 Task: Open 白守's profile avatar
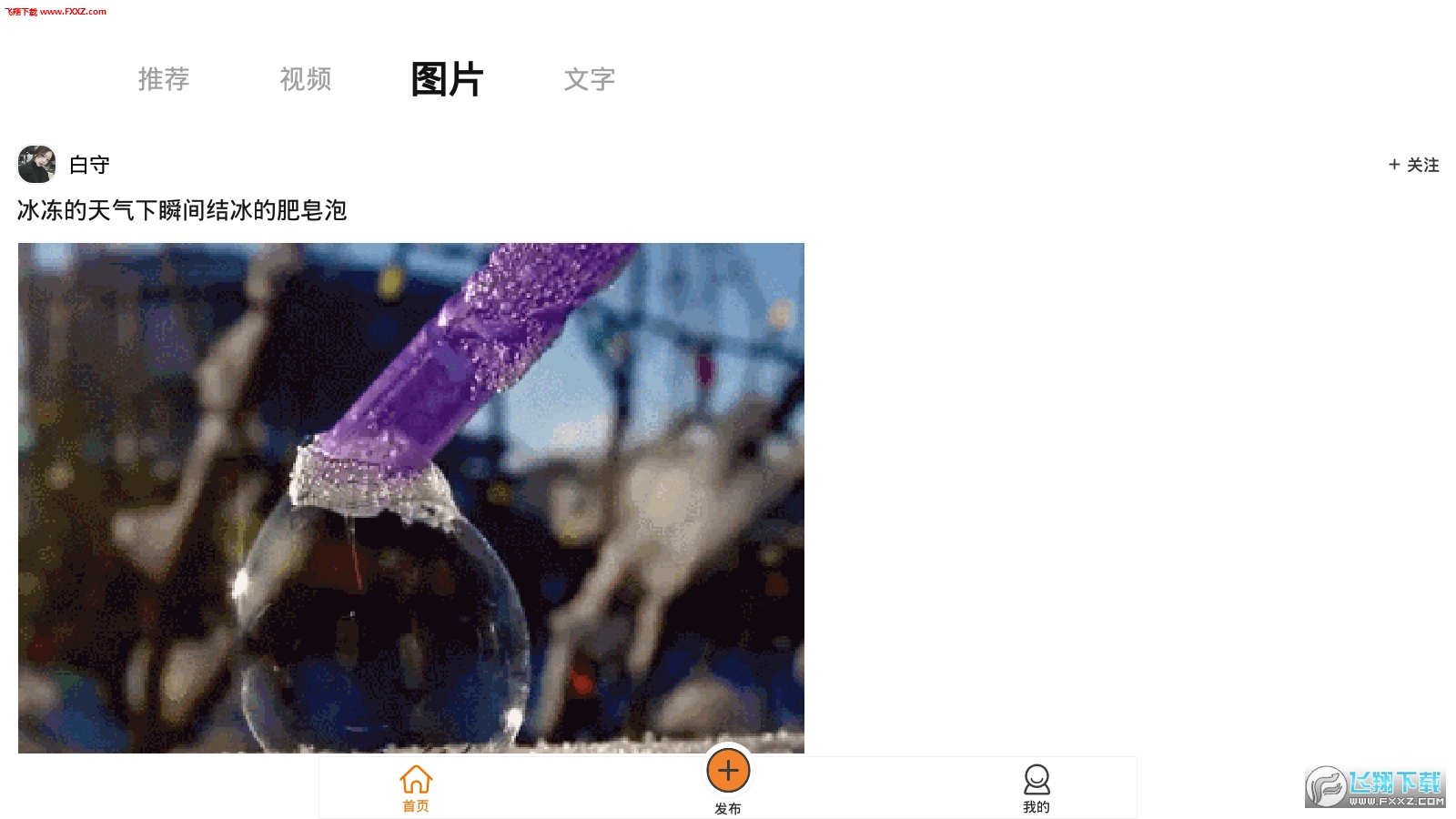pos(37,165)
